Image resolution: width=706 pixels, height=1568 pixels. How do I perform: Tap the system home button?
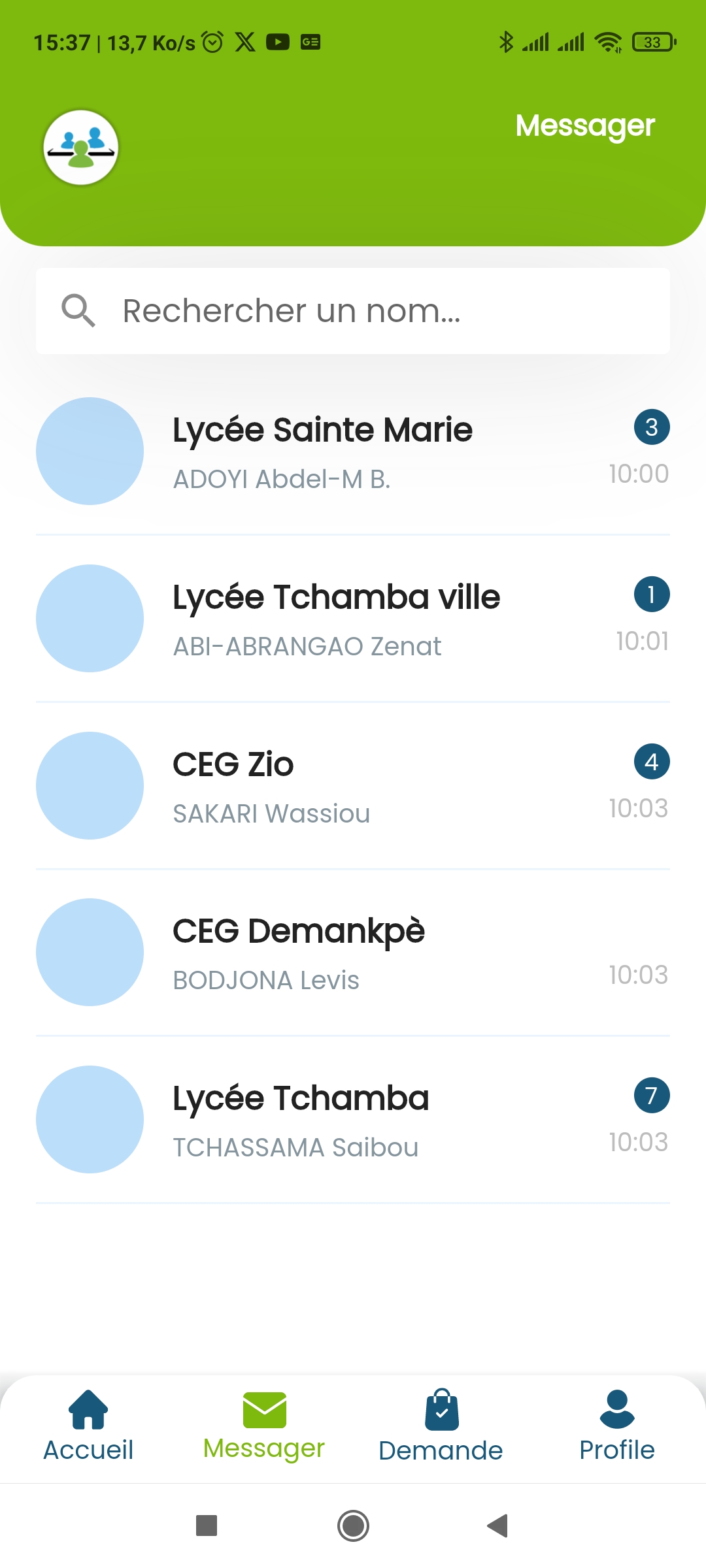click(353, 1526)
